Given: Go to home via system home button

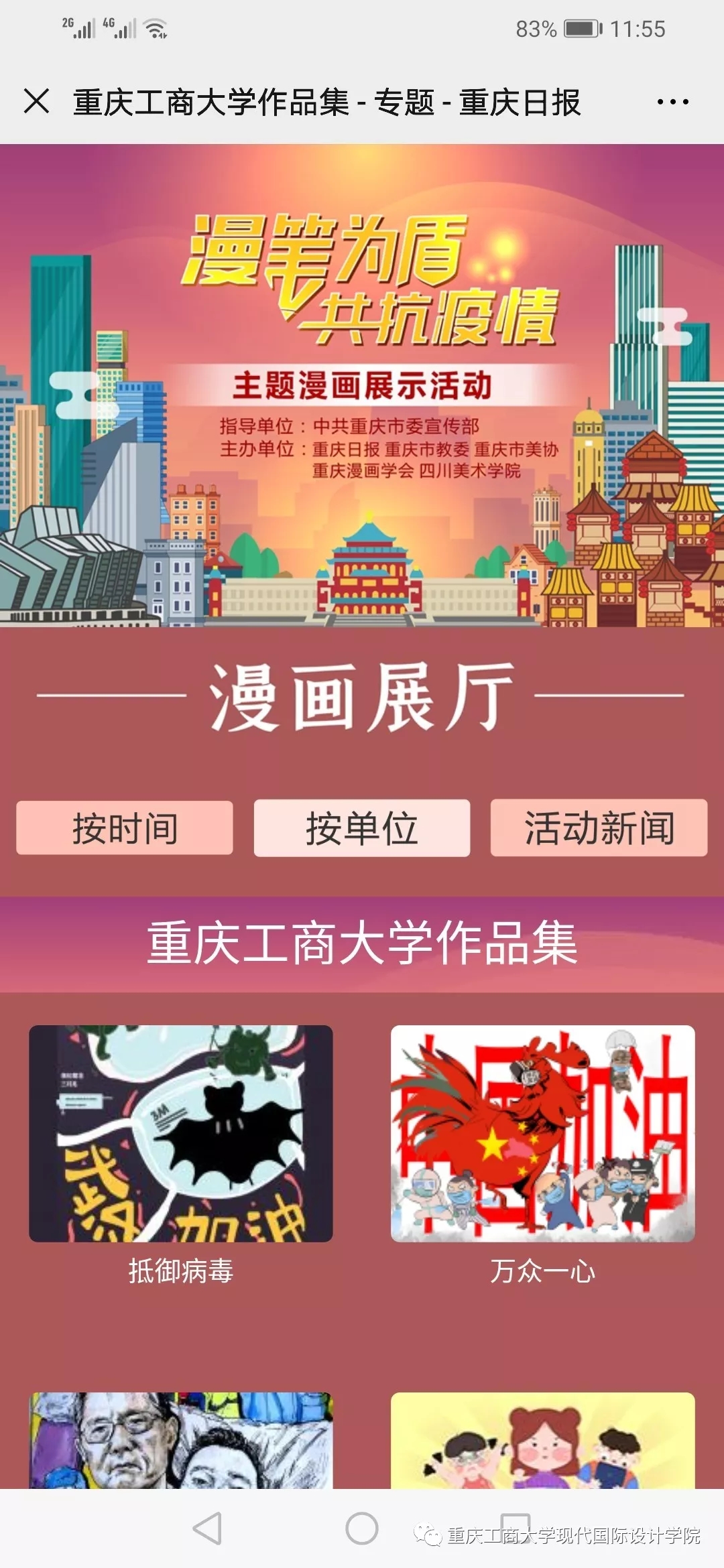Looking at the screenshot, I should pyautogui.click(x=362, y=1528).
